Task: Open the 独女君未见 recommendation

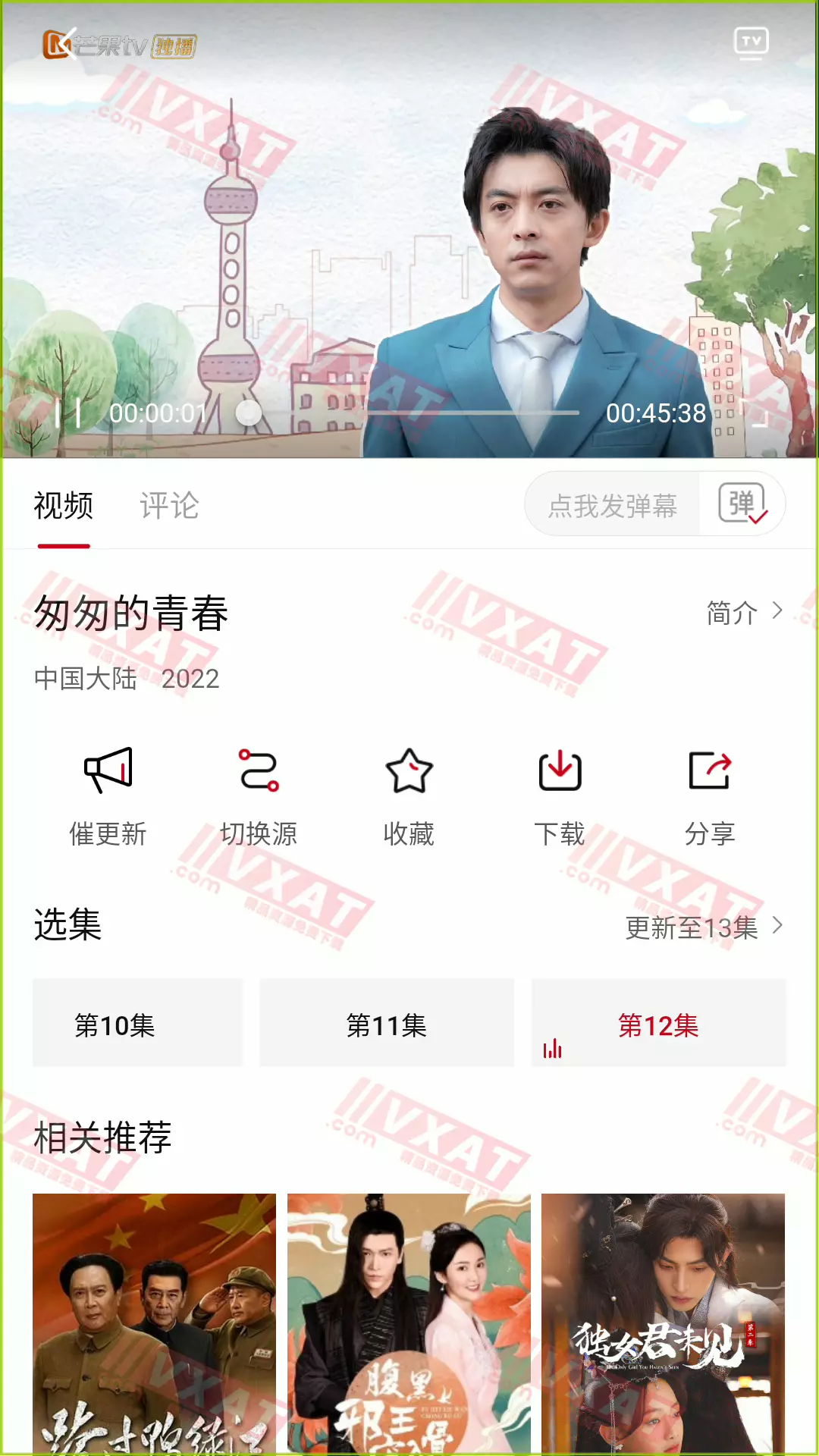Action: (663, 1323)
